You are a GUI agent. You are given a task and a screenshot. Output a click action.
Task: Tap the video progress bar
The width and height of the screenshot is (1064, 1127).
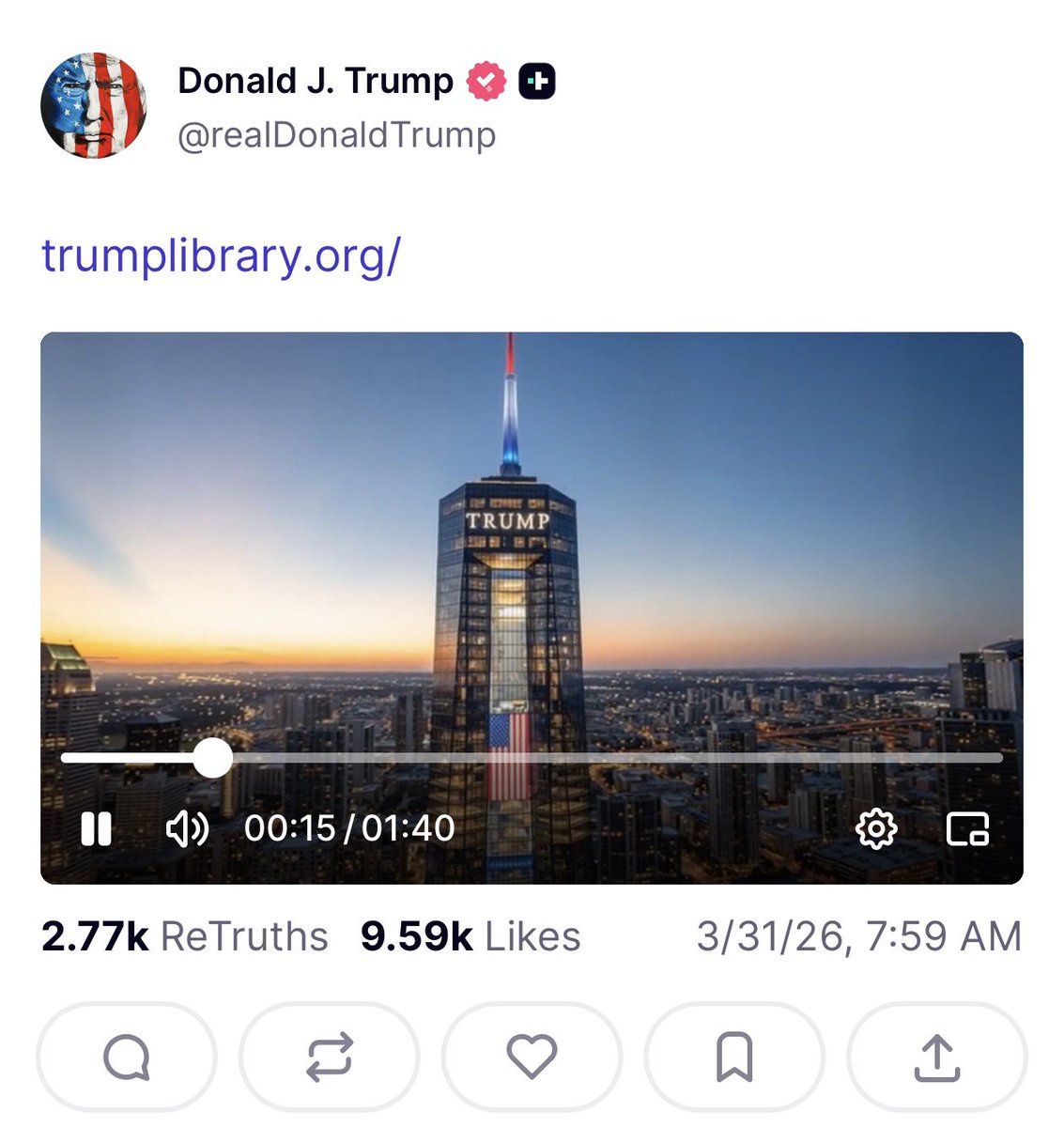point(563,758)
